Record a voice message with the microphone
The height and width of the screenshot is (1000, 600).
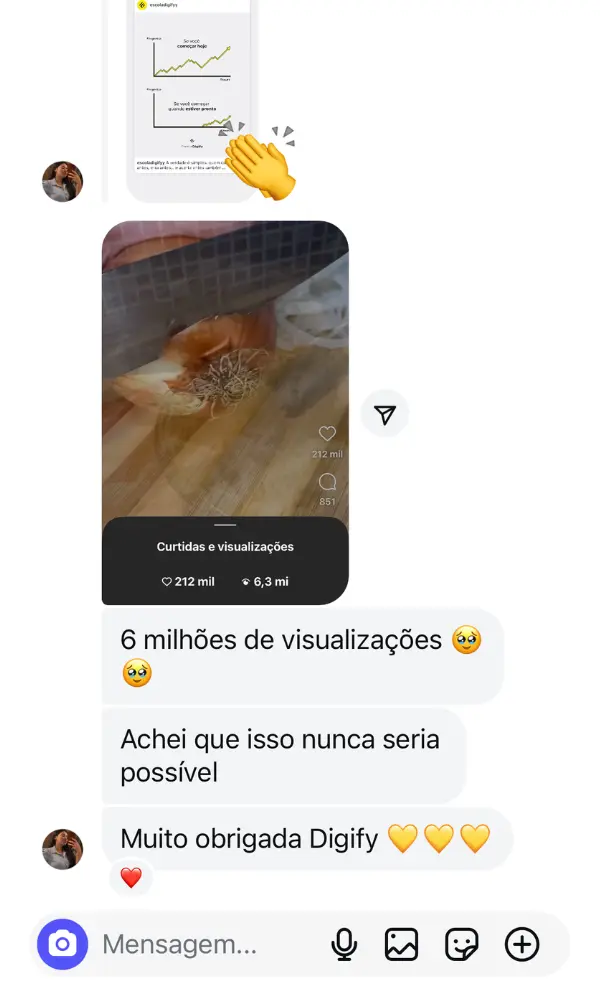[x=344, y=944]
